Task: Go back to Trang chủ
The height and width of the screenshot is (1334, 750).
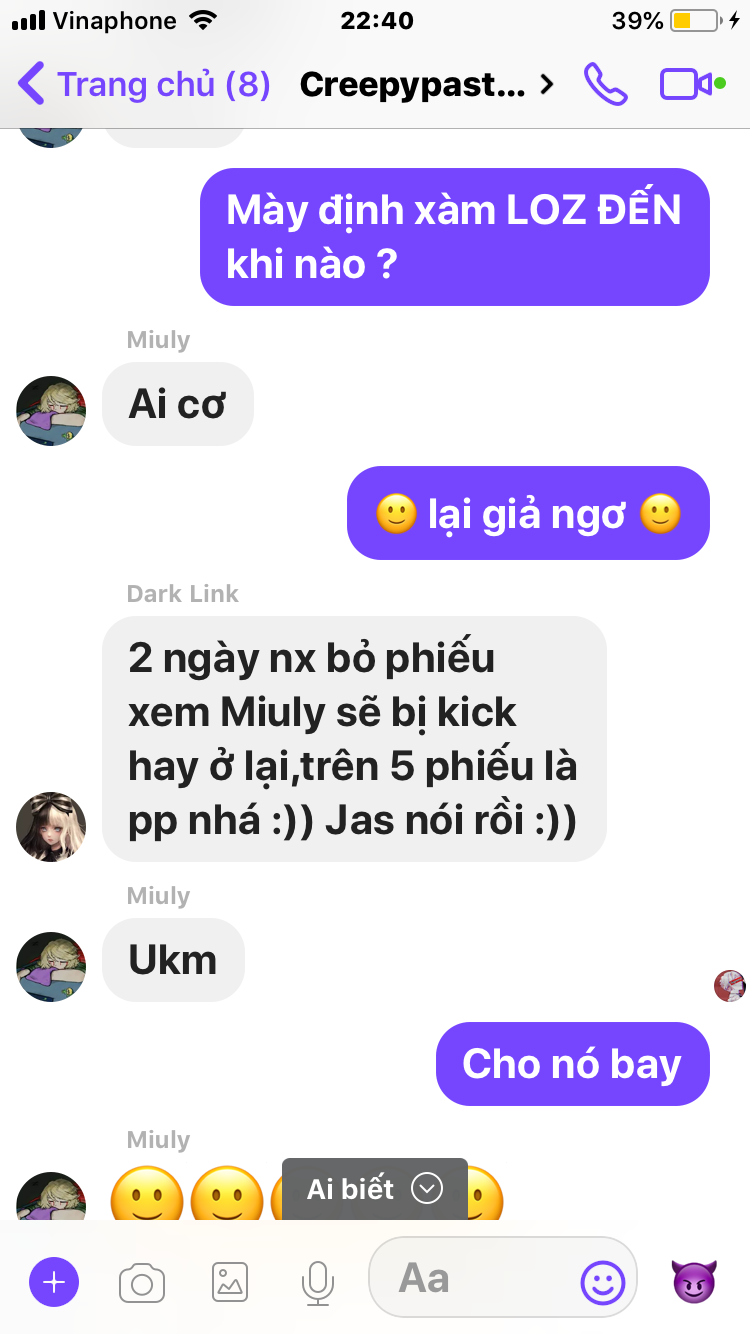Action: click(x=144, y=84)
